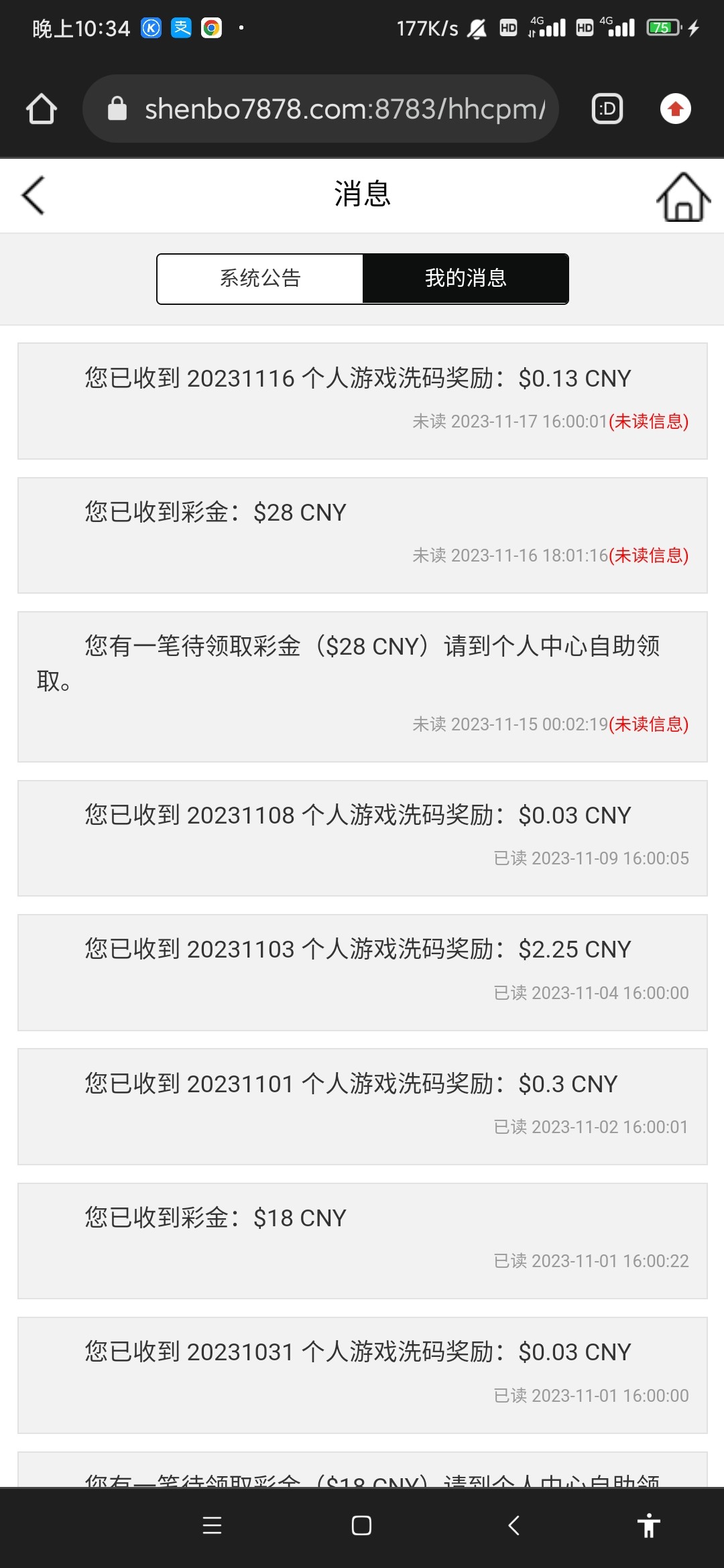Image resolution: width=724 pixels, height=1568 pixels.
Task: Open the 20231116 洗码奖励 $0.13 message
Action: click(363, 401)
